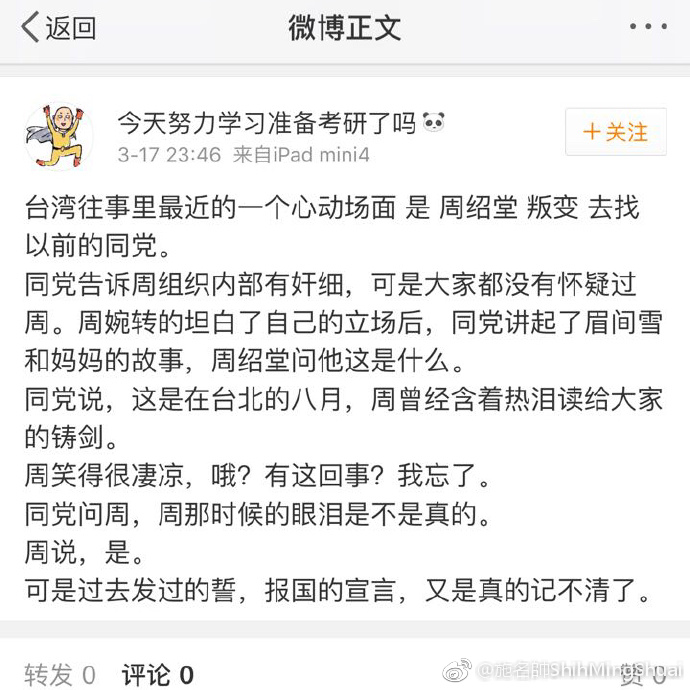Screen dimensions: 690x690
Task: Open the poster's profile avatar
Action: (58, 136)
